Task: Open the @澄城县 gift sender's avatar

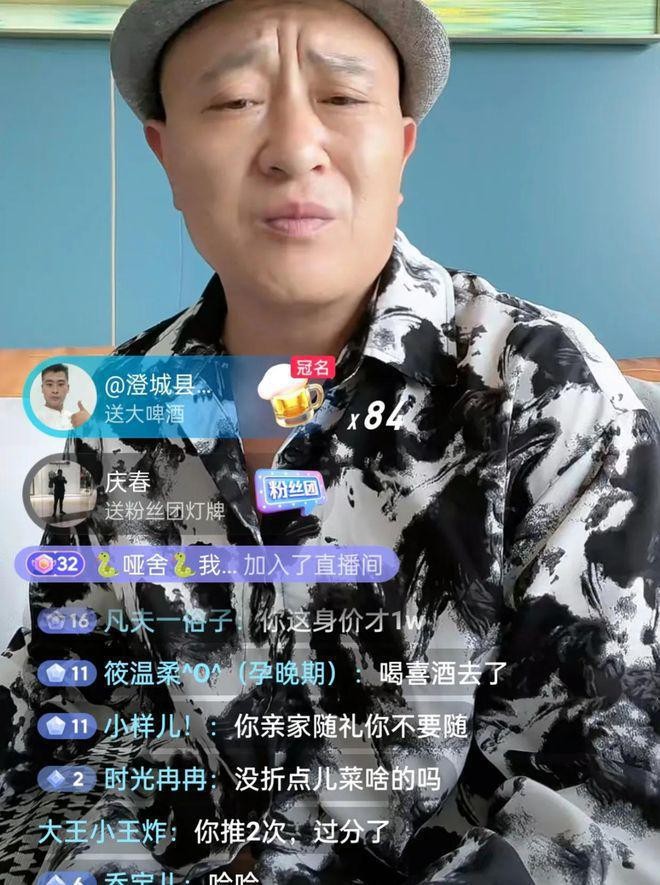Action: [x=61, y=396]
